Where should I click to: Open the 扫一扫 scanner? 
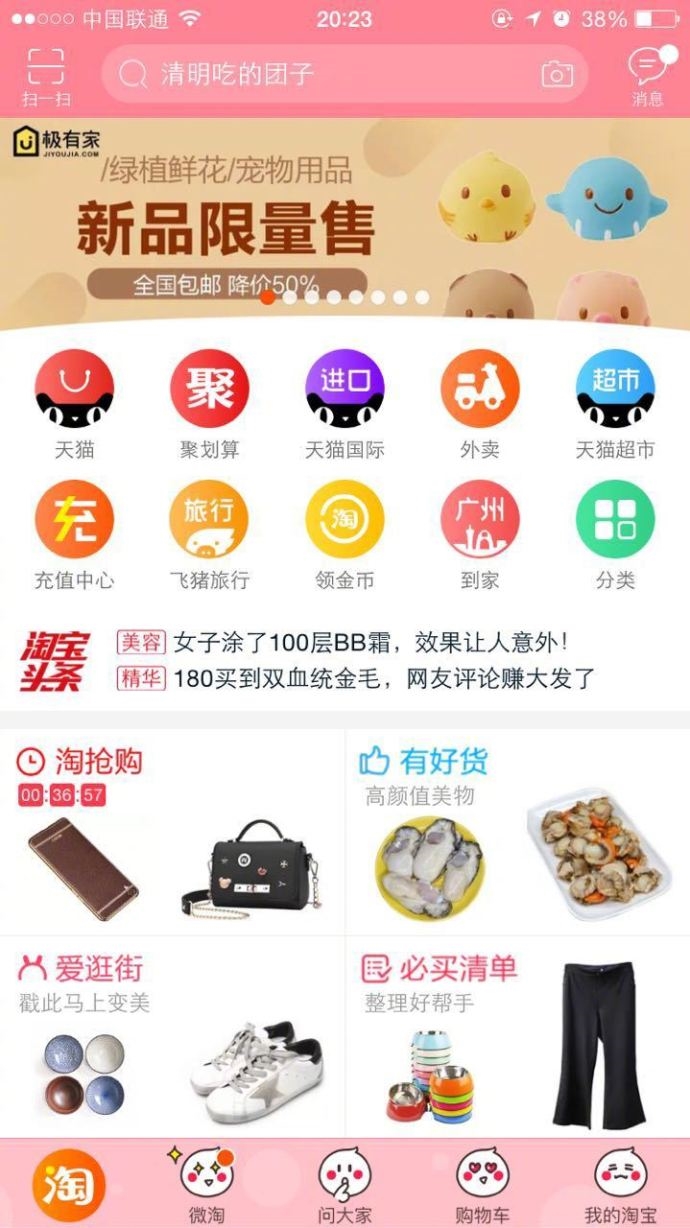[x=46, y=74]
